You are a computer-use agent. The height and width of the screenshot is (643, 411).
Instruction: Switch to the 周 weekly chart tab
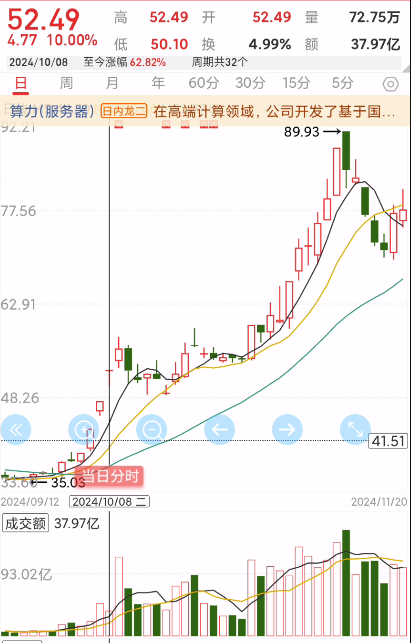coord(66,84)
